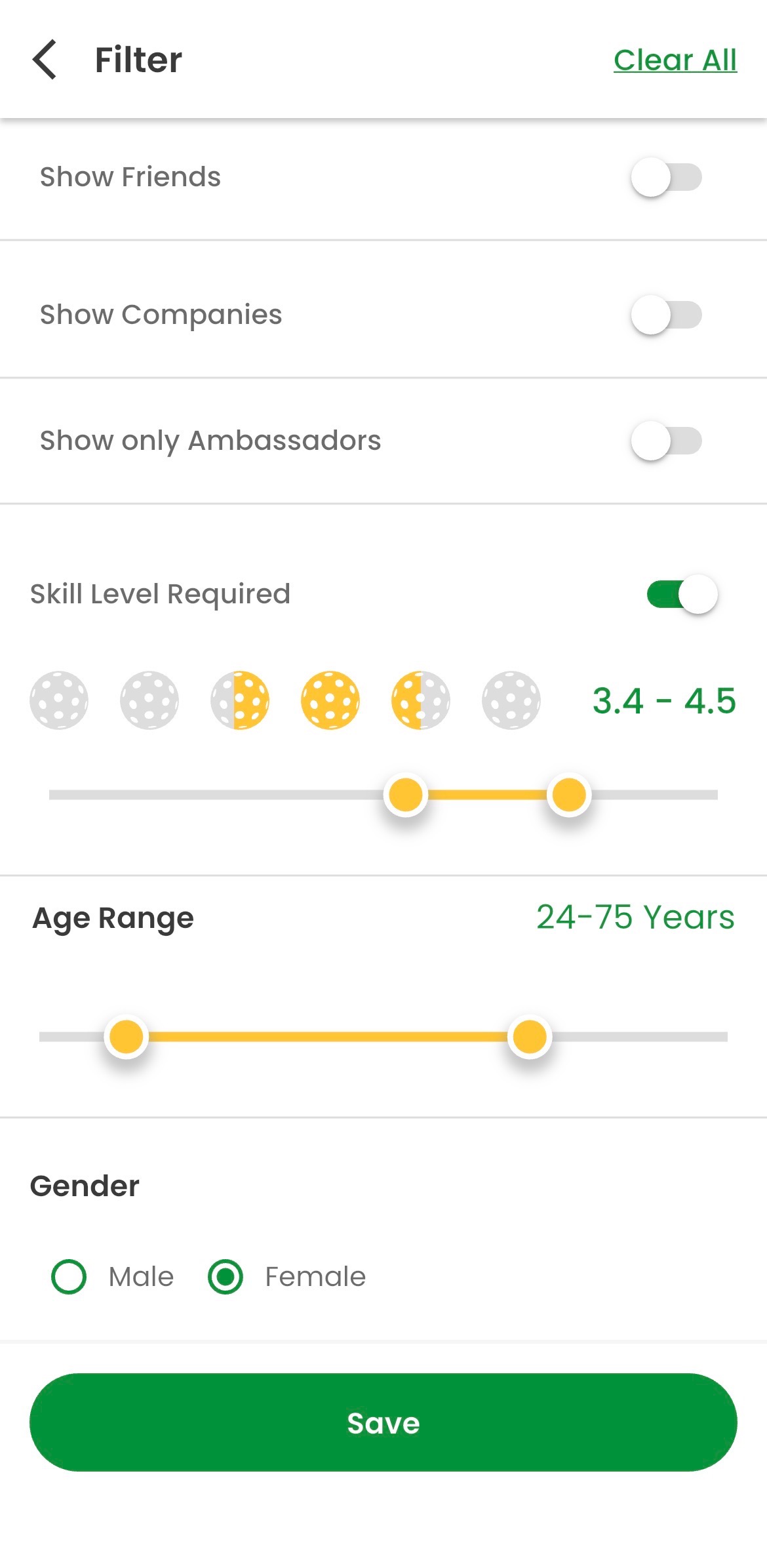Toggle Show only Ambassadors on
This screenshot has height=1568, width=767.
665,441
